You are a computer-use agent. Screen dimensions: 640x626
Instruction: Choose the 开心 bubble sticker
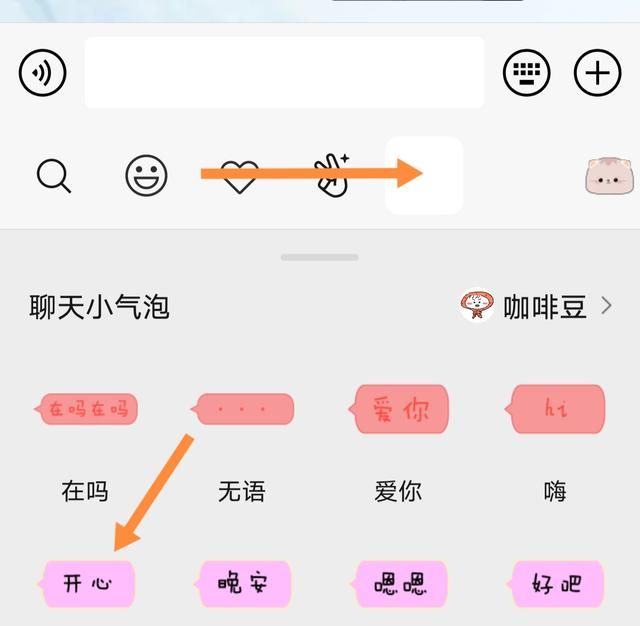pos(87,584)
